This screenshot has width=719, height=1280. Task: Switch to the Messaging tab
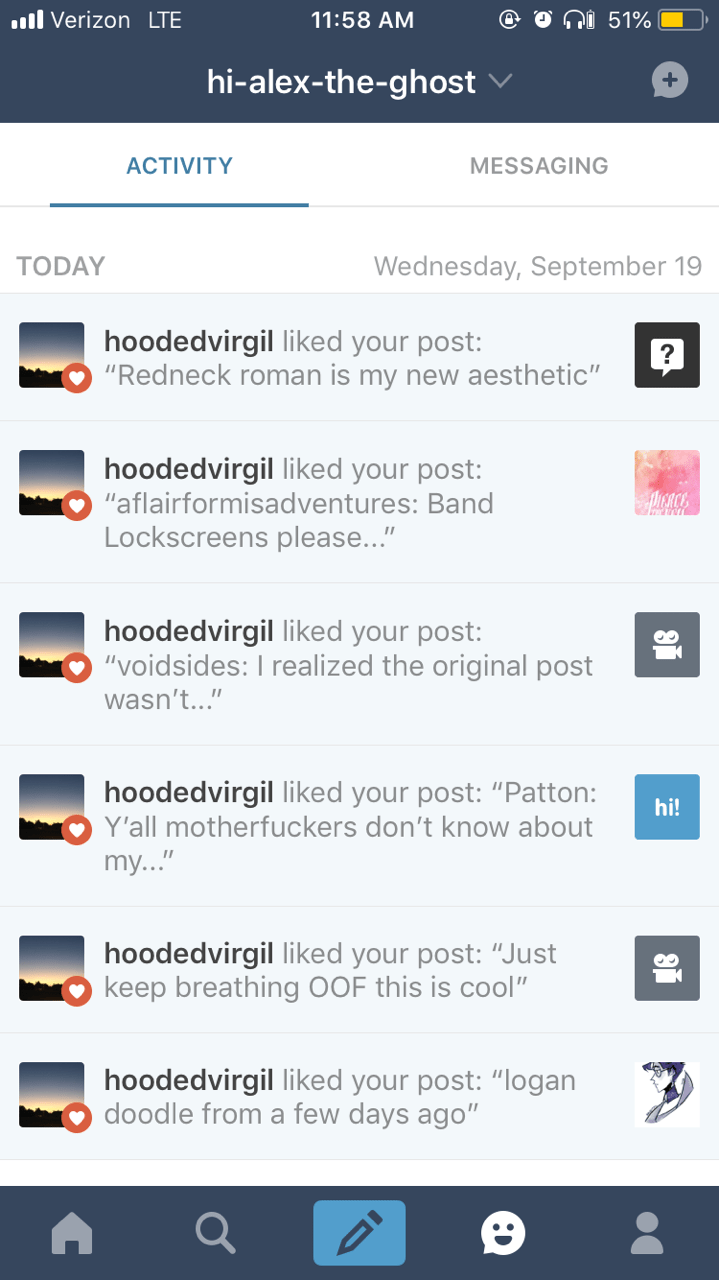coord(538,166)
